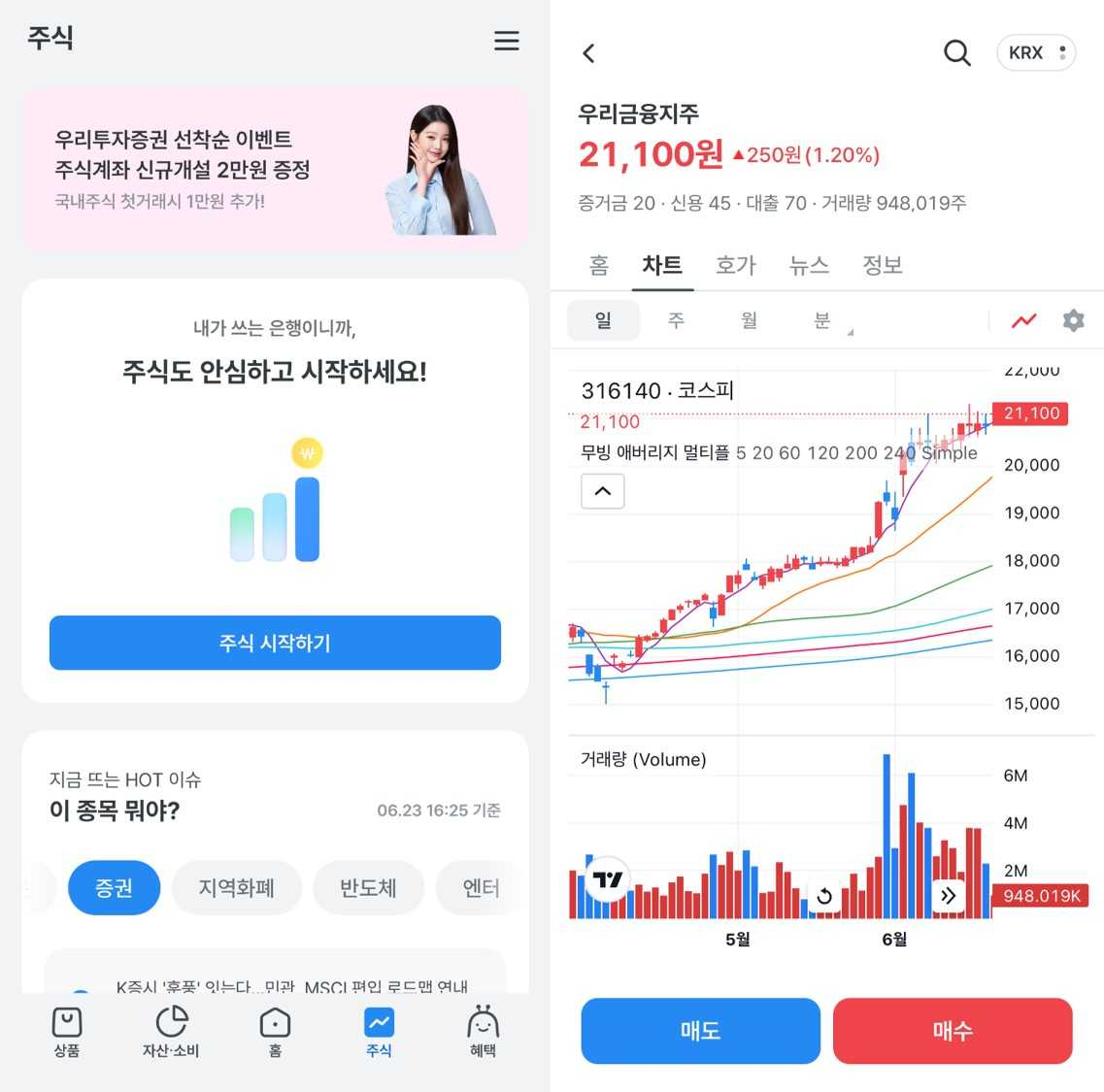
Task: Select the 월 chart interval
Action: [749, 320]
